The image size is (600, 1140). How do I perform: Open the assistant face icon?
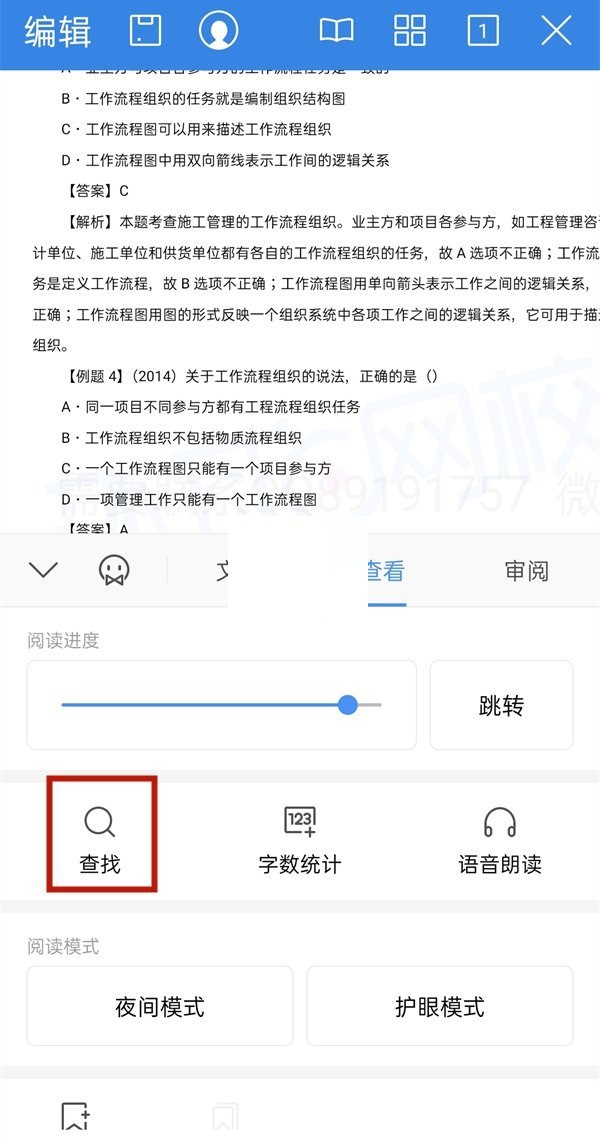coord(114,570)
